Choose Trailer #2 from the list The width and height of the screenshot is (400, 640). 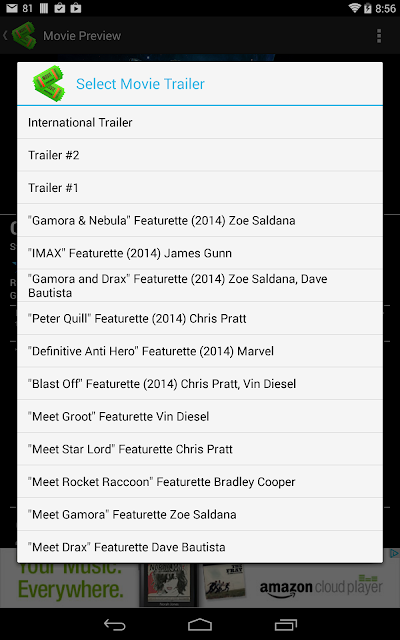coord(200,155)
